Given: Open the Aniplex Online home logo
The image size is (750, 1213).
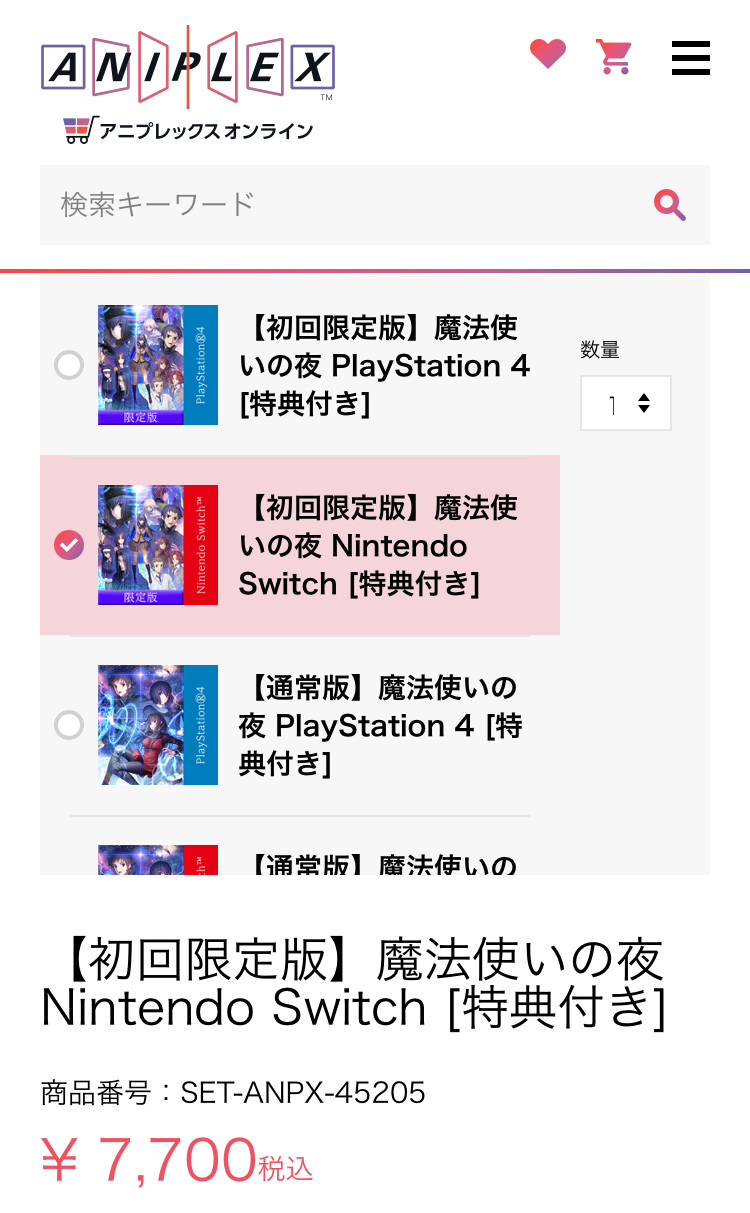Looking at the screenshot, I should click(x=188, y=85).
